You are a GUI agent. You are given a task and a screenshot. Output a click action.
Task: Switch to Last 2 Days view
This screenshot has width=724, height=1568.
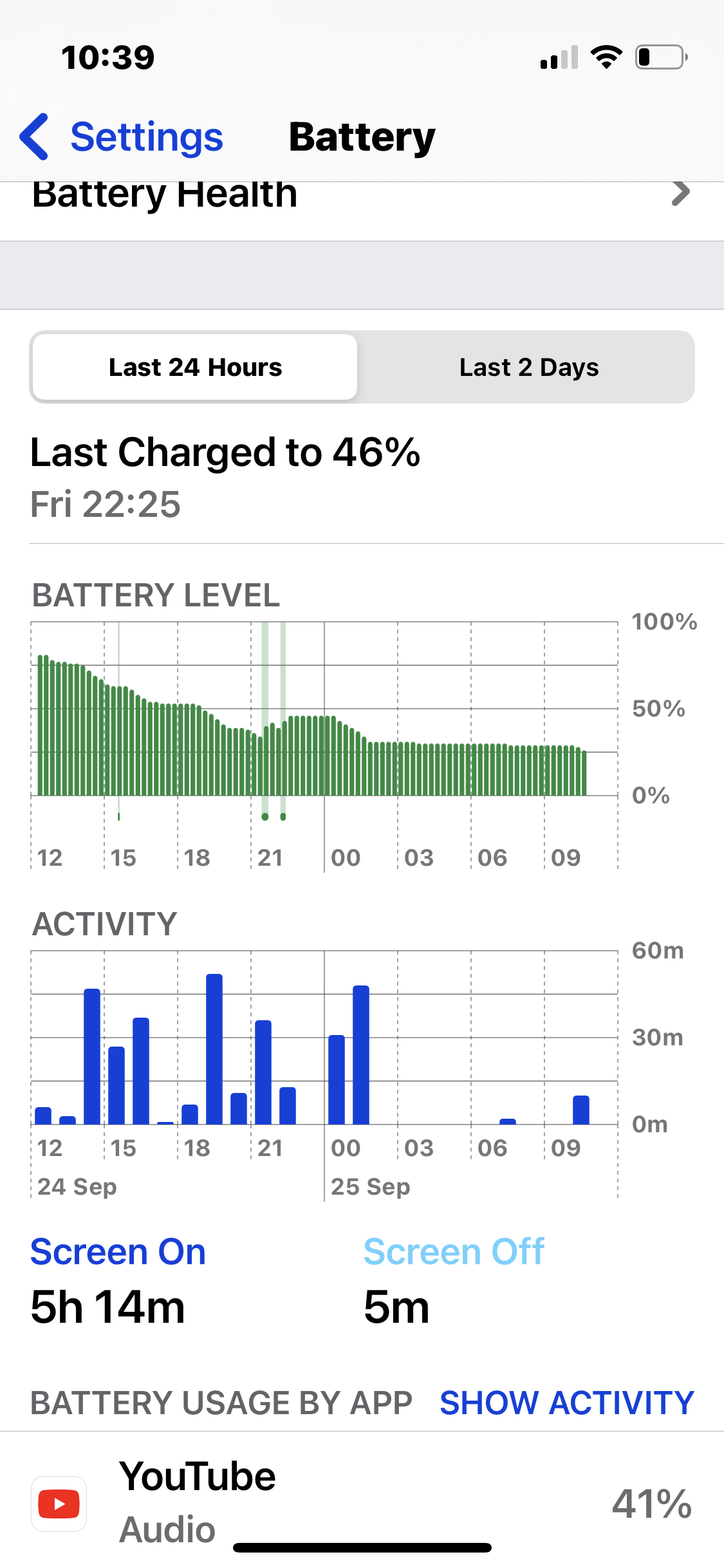point(528,368)
